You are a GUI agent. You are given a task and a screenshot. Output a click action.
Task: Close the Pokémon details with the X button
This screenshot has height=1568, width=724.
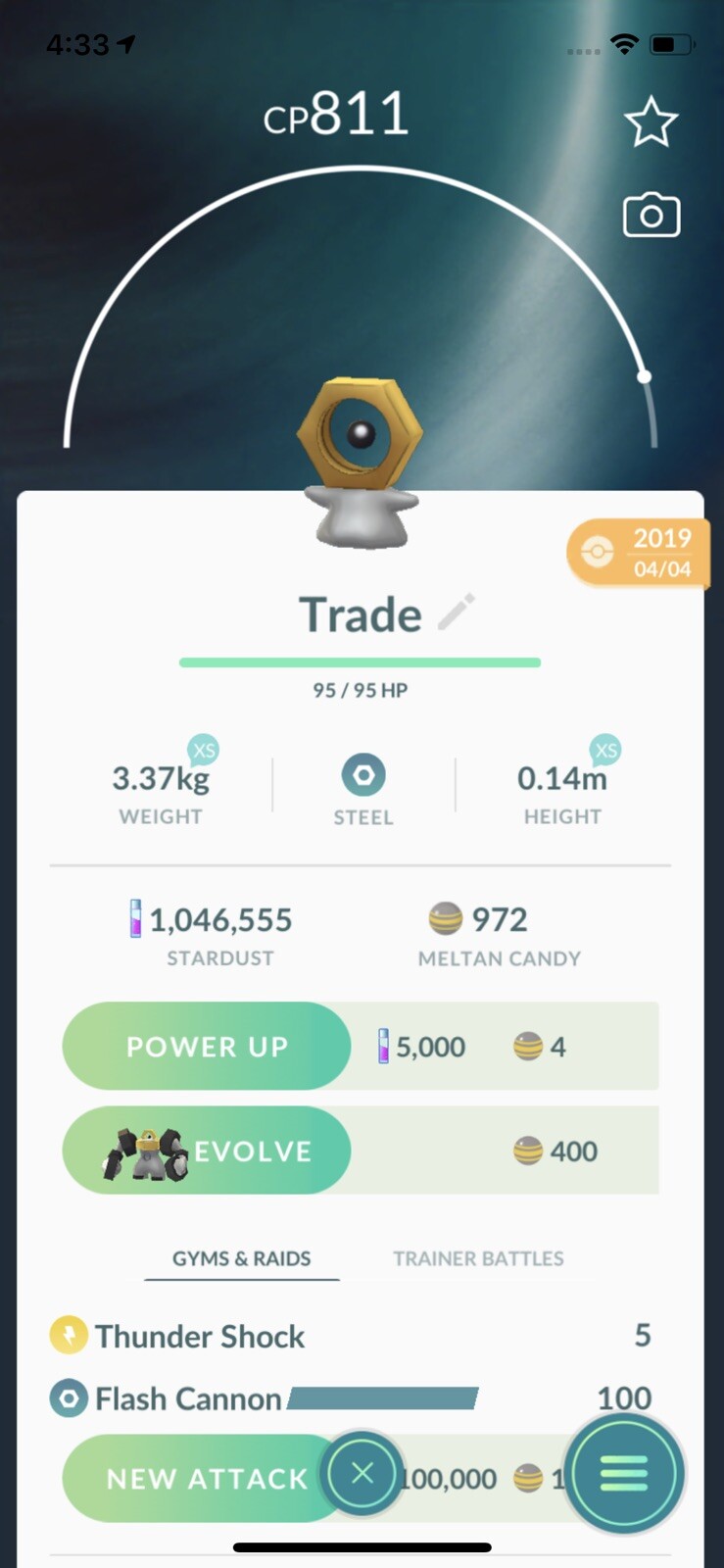click(x=362, y=1473)
